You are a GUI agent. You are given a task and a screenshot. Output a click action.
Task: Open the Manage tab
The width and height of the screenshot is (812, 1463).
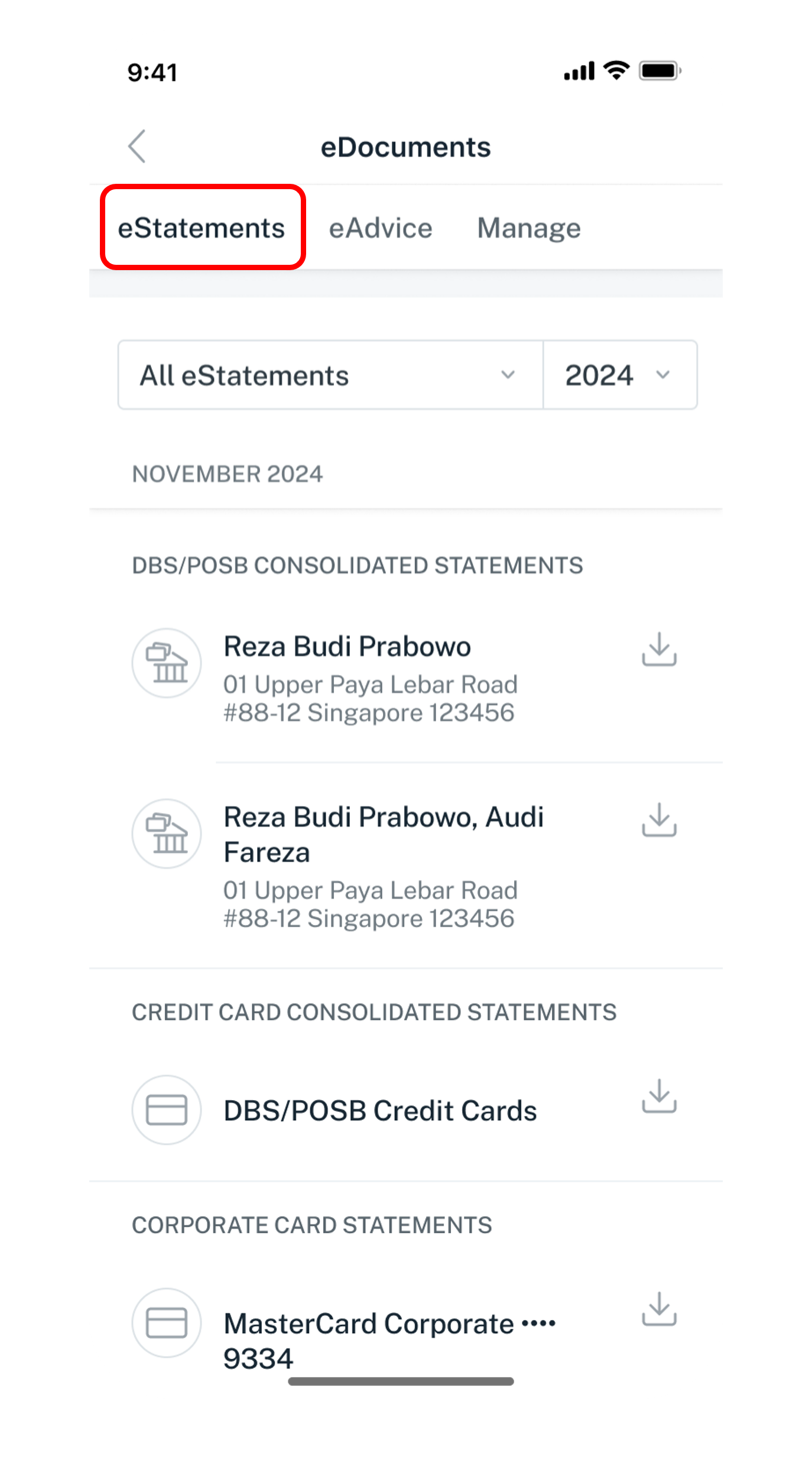pyautogui.click(x=528, y=227)
